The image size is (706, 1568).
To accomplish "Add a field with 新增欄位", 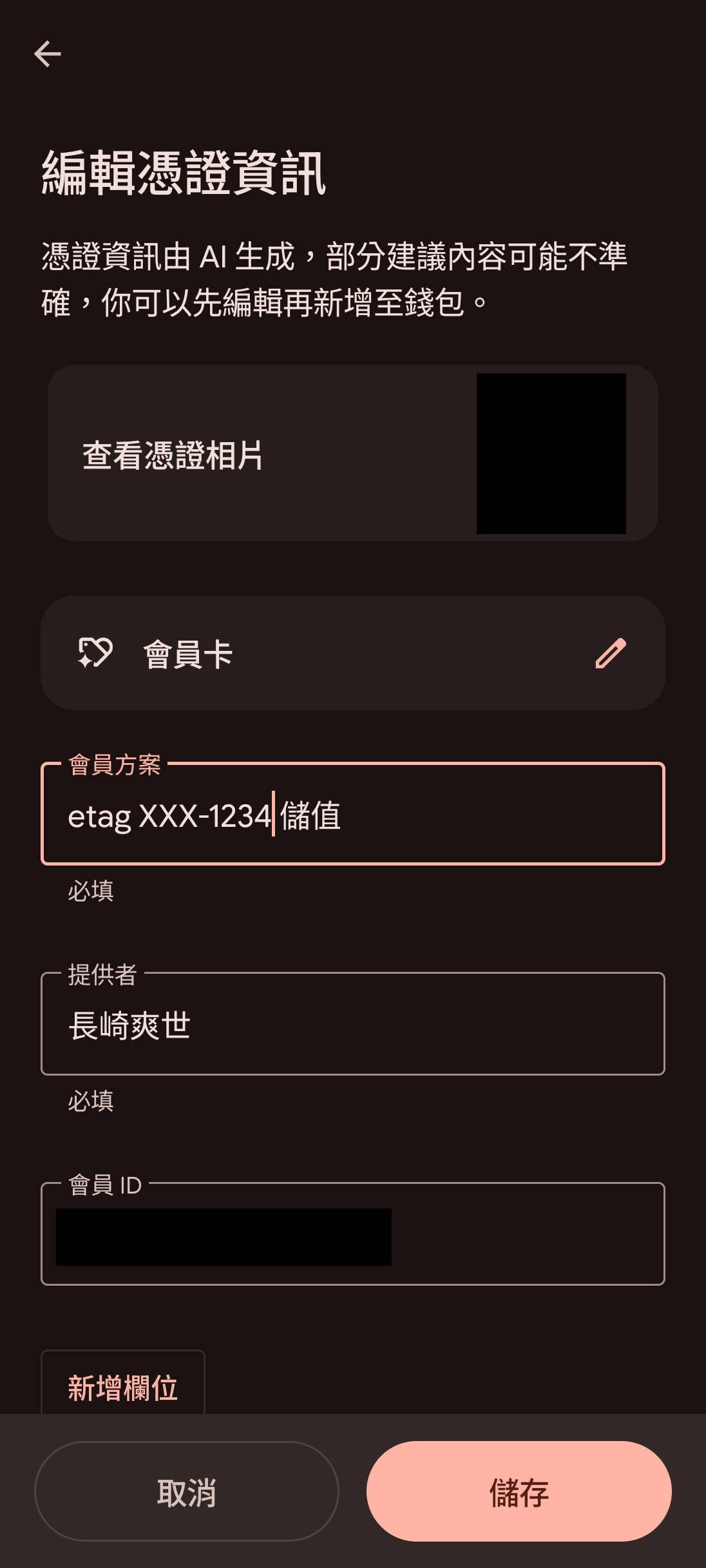I will [x=123, y=1386].
